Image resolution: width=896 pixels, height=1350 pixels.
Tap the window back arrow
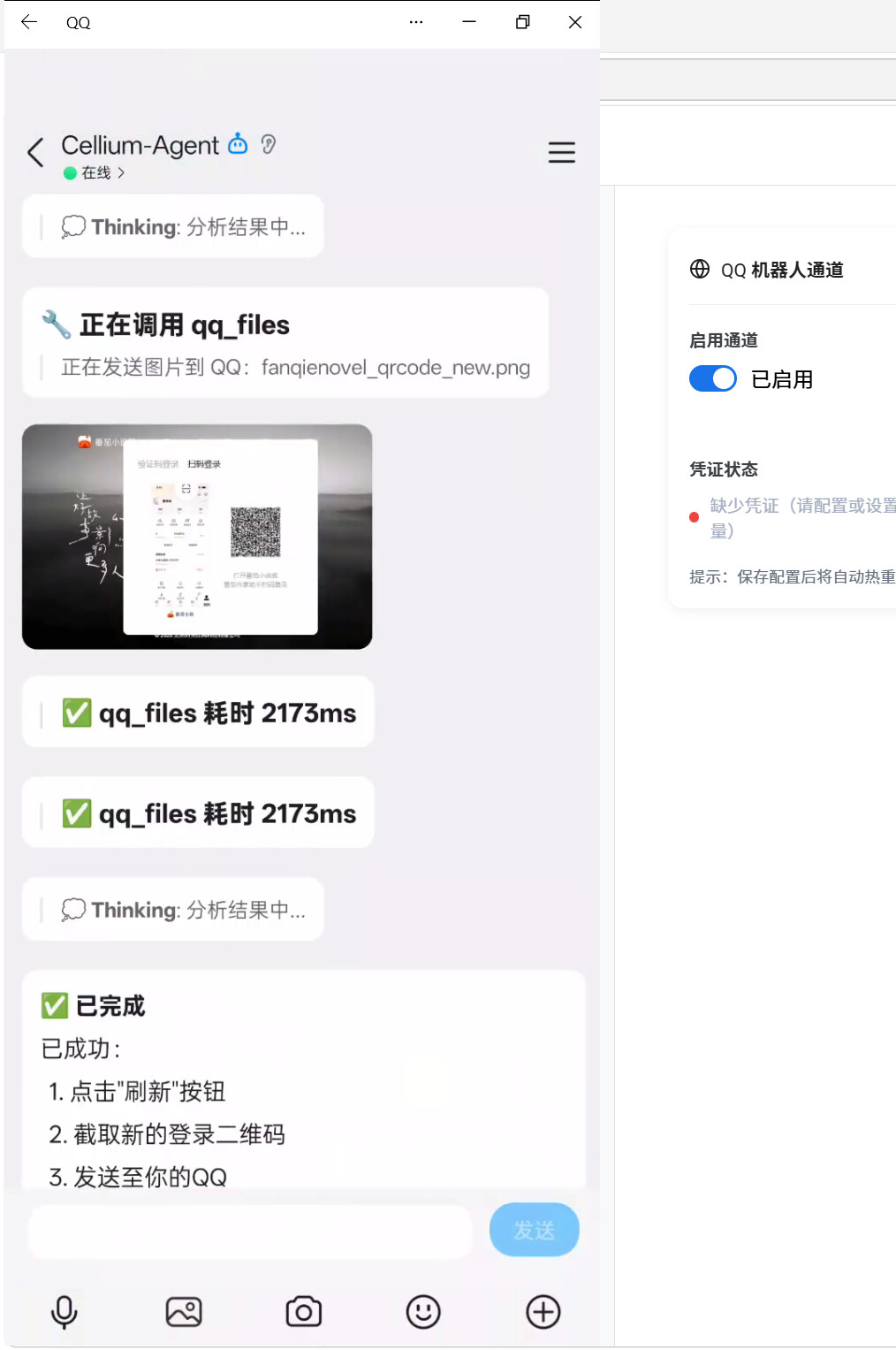29,22
